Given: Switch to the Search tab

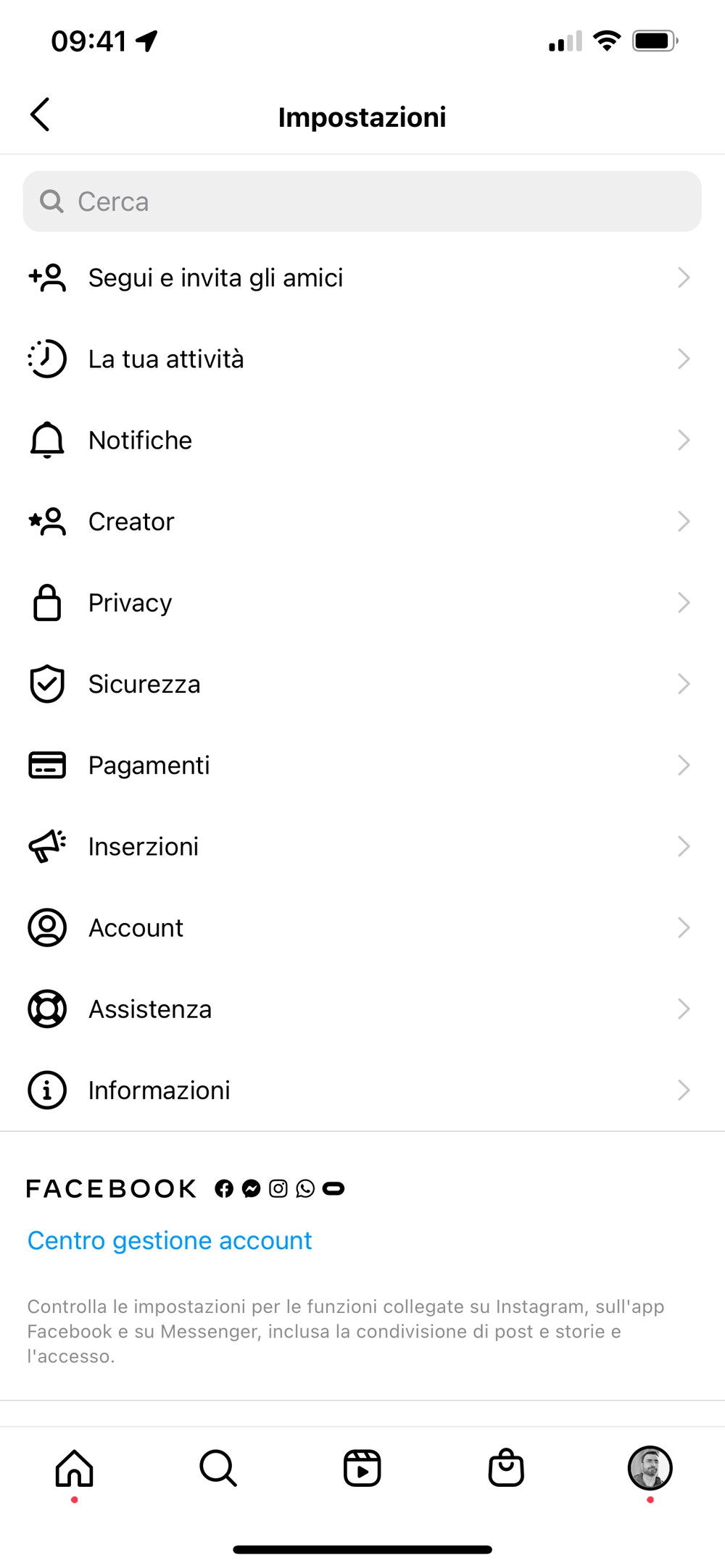Looking at the screenshot, I should pos(218,1468).
